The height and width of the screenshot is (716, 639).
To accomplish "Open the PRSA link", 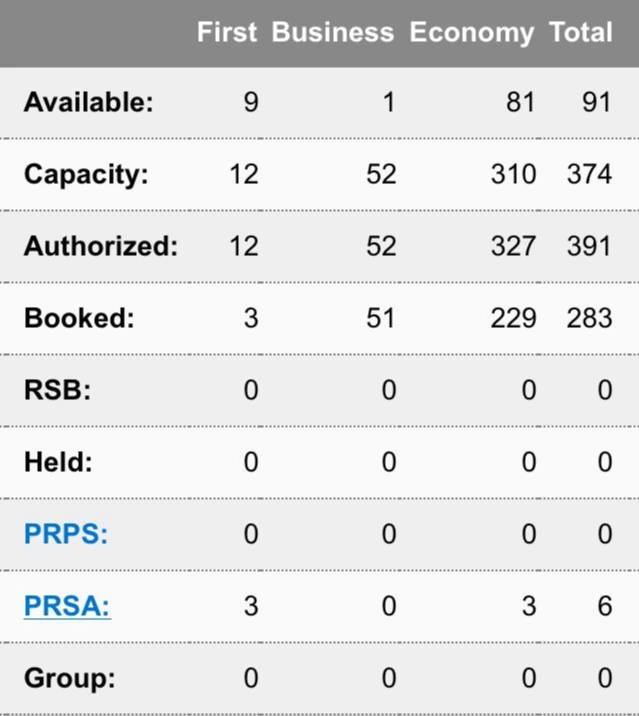I will 67,606.
